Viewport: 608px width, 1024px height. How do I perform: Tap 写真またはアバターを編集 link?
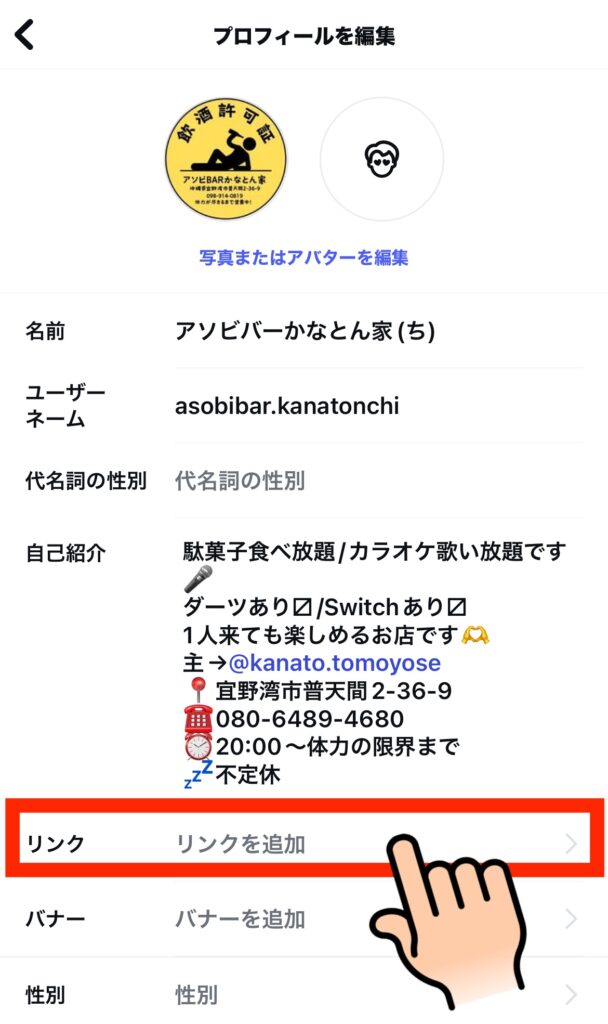click(x=303, y=257)
